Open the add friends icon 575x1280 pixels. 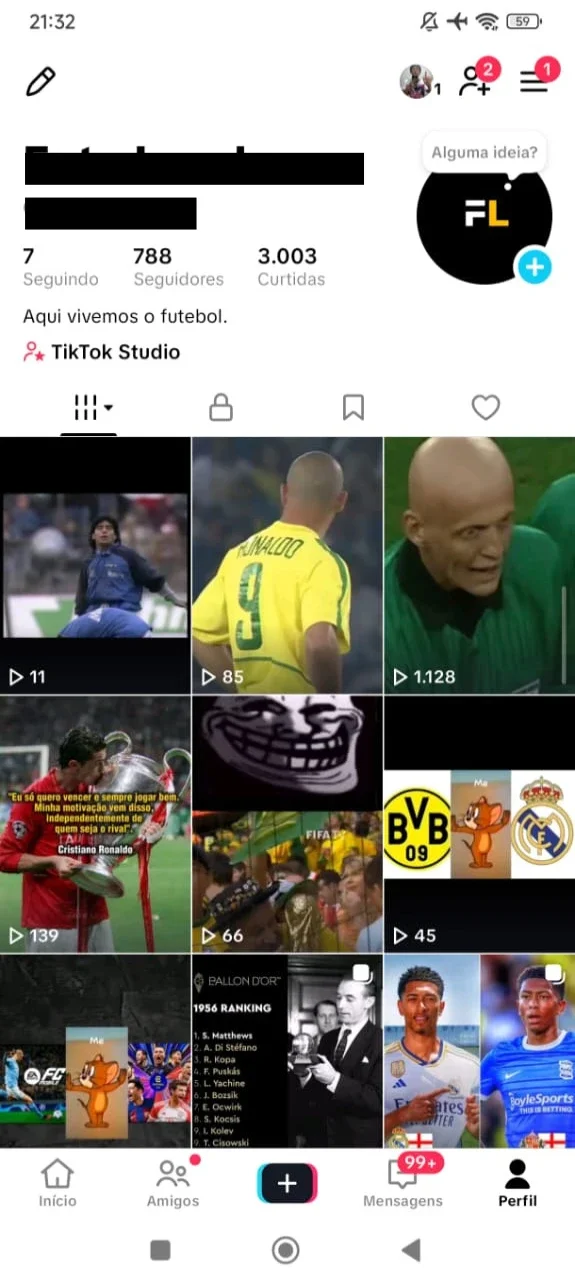475,81
